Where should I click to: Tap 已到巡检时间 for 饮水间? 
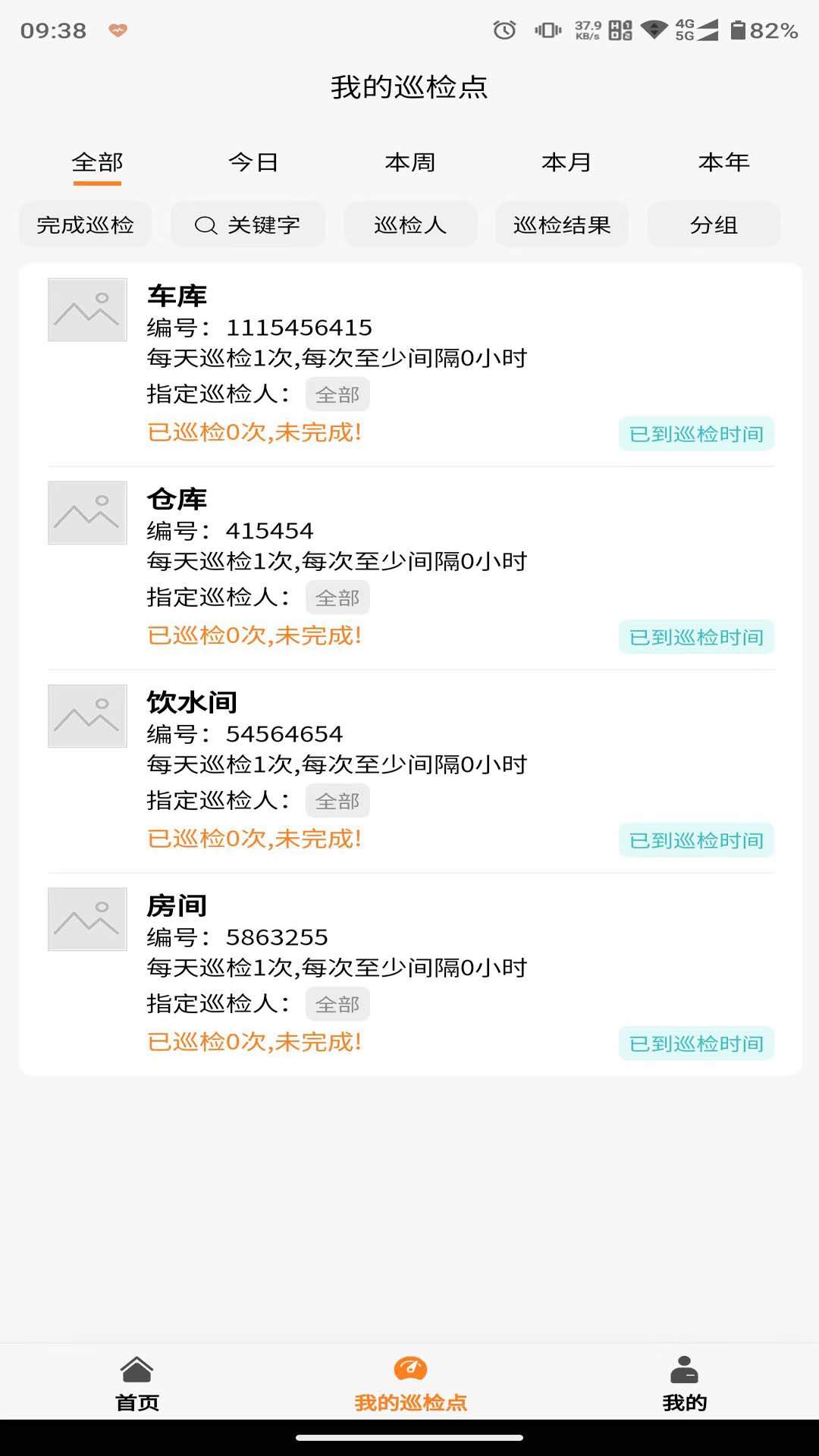[696, 840]
